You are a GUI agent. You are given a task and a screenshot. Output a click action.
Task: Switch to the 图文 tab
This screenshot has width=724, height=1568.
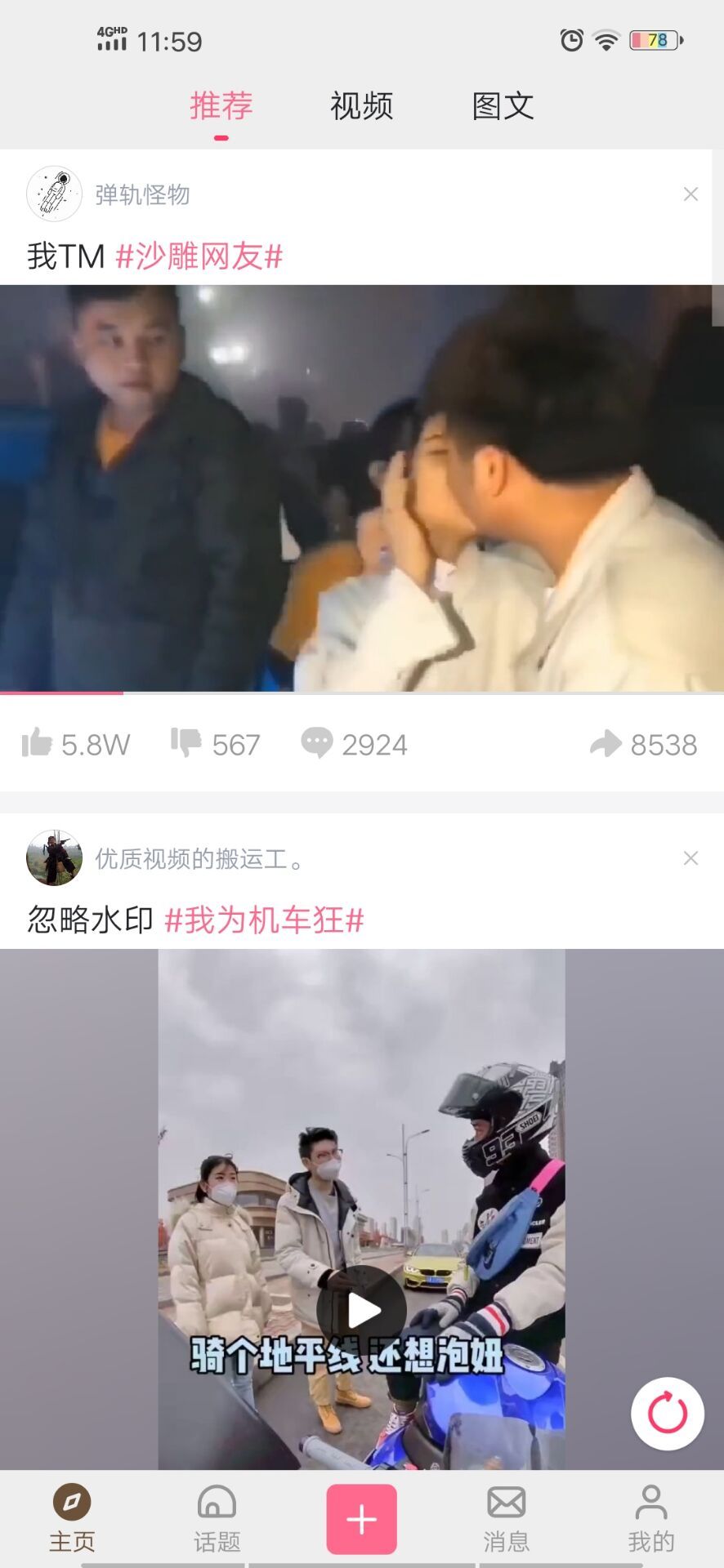(503, 106)
